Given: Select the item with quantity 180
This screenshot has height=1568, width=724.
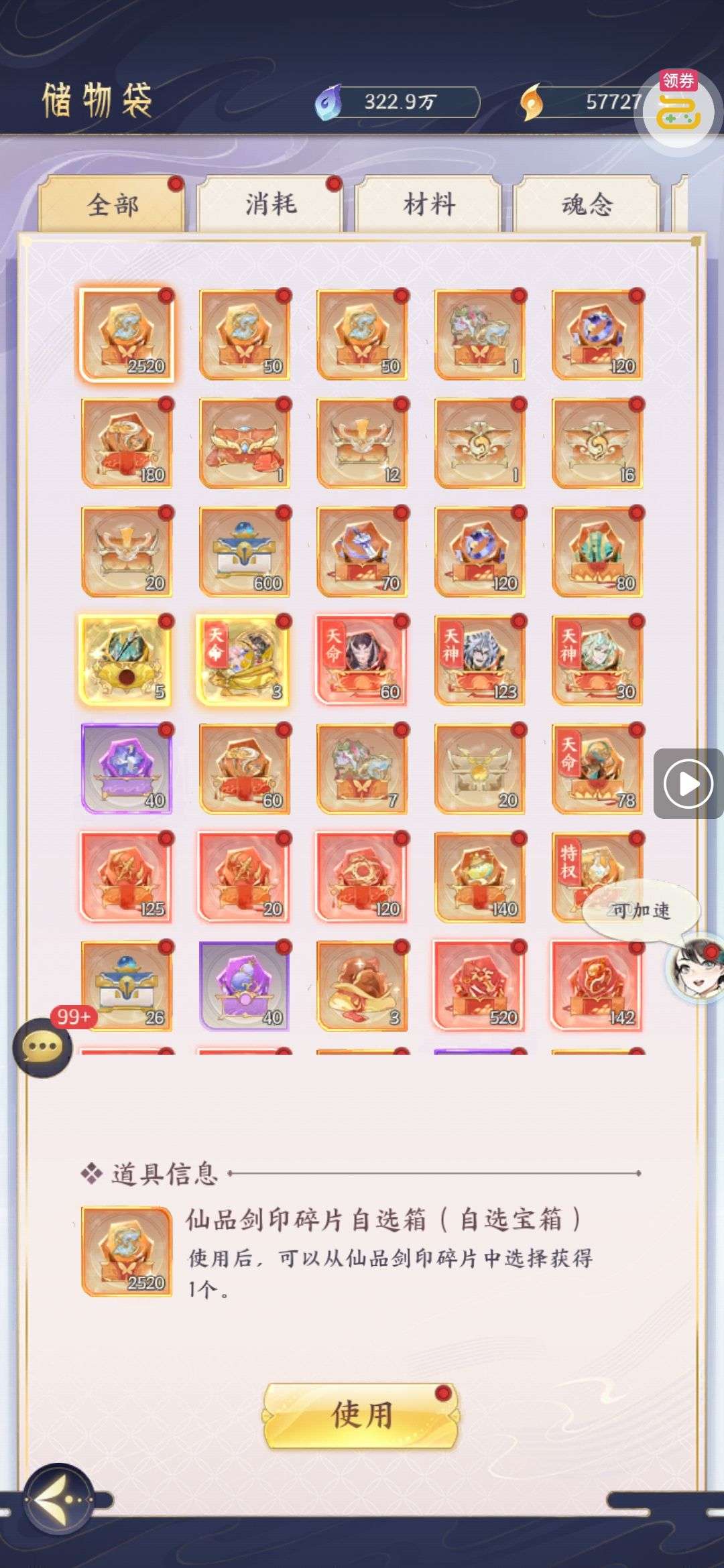Looking at the screenshot, I should click(127, 444).
